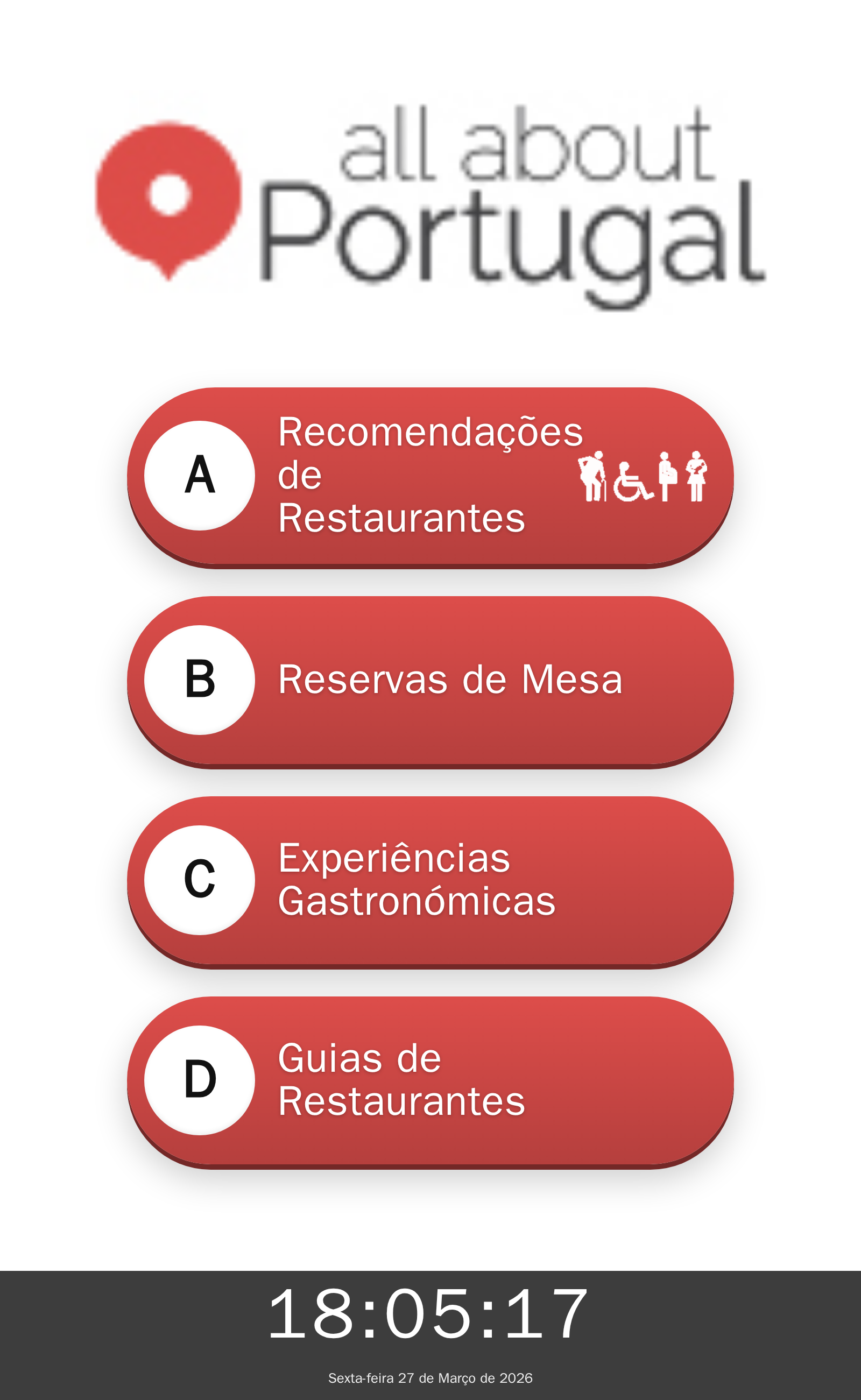Open Experiências Gastronómicas
This screenshot has width=861, height=1400.
(x=430, y=880)
